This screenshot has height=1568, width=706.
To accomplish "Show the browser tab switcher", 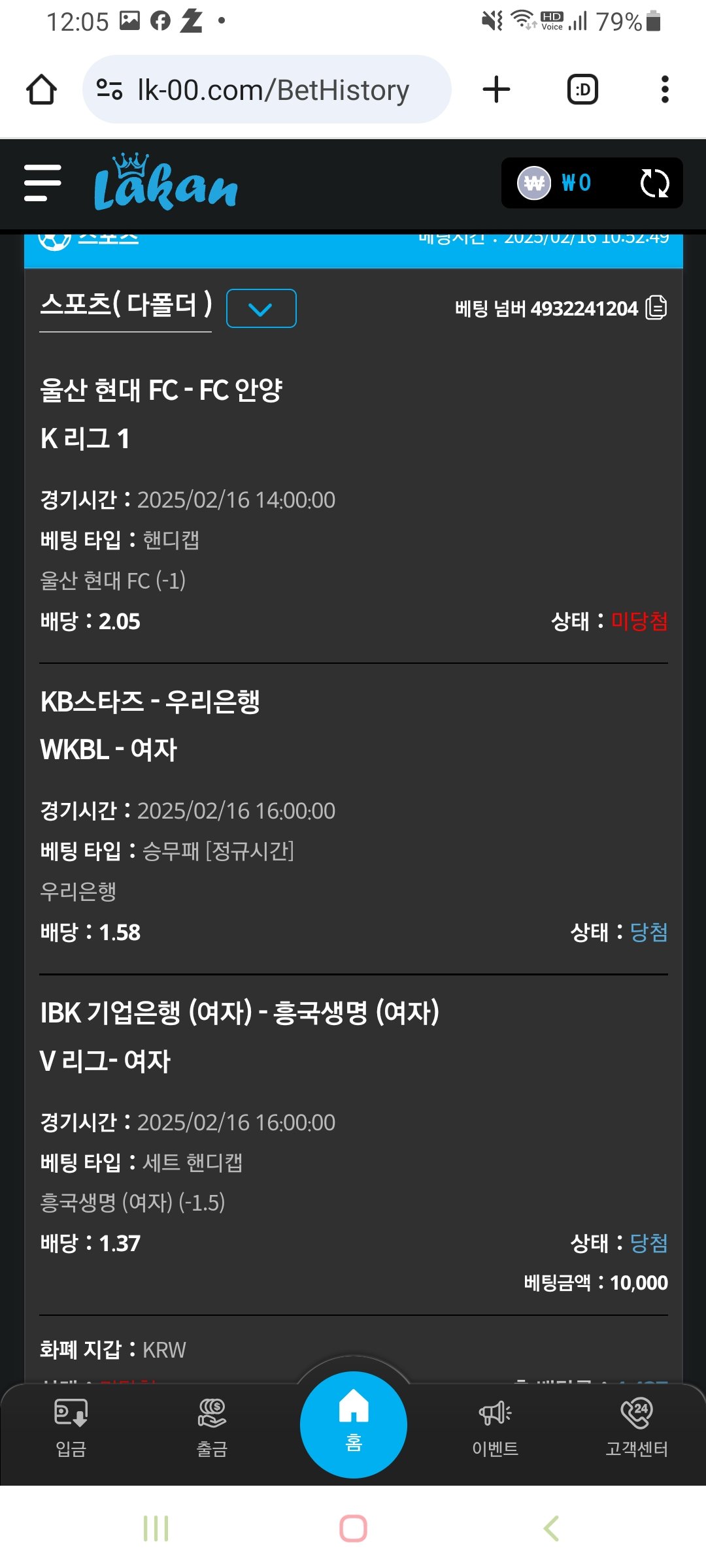I will pos(582,90).
